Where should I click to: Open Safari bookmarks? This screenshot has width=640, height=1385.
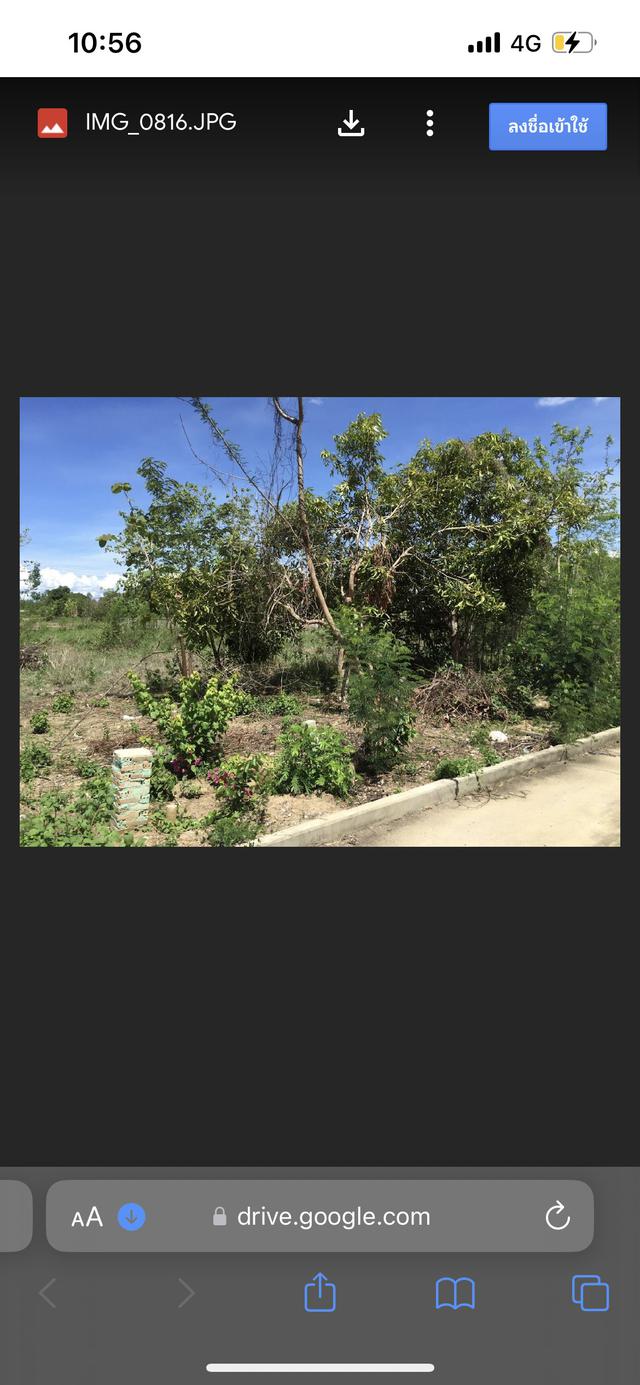click(455, 1293)
